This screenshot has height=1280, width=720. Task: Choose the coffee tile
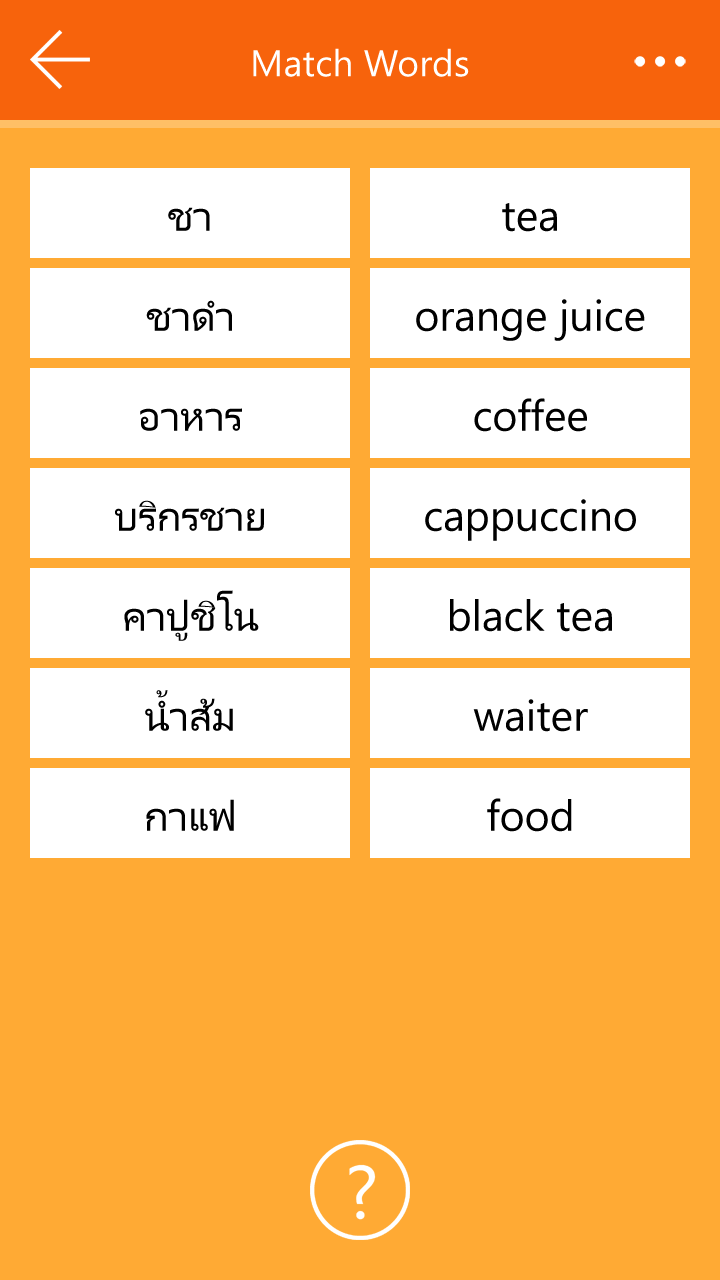[x=530, y=413]
